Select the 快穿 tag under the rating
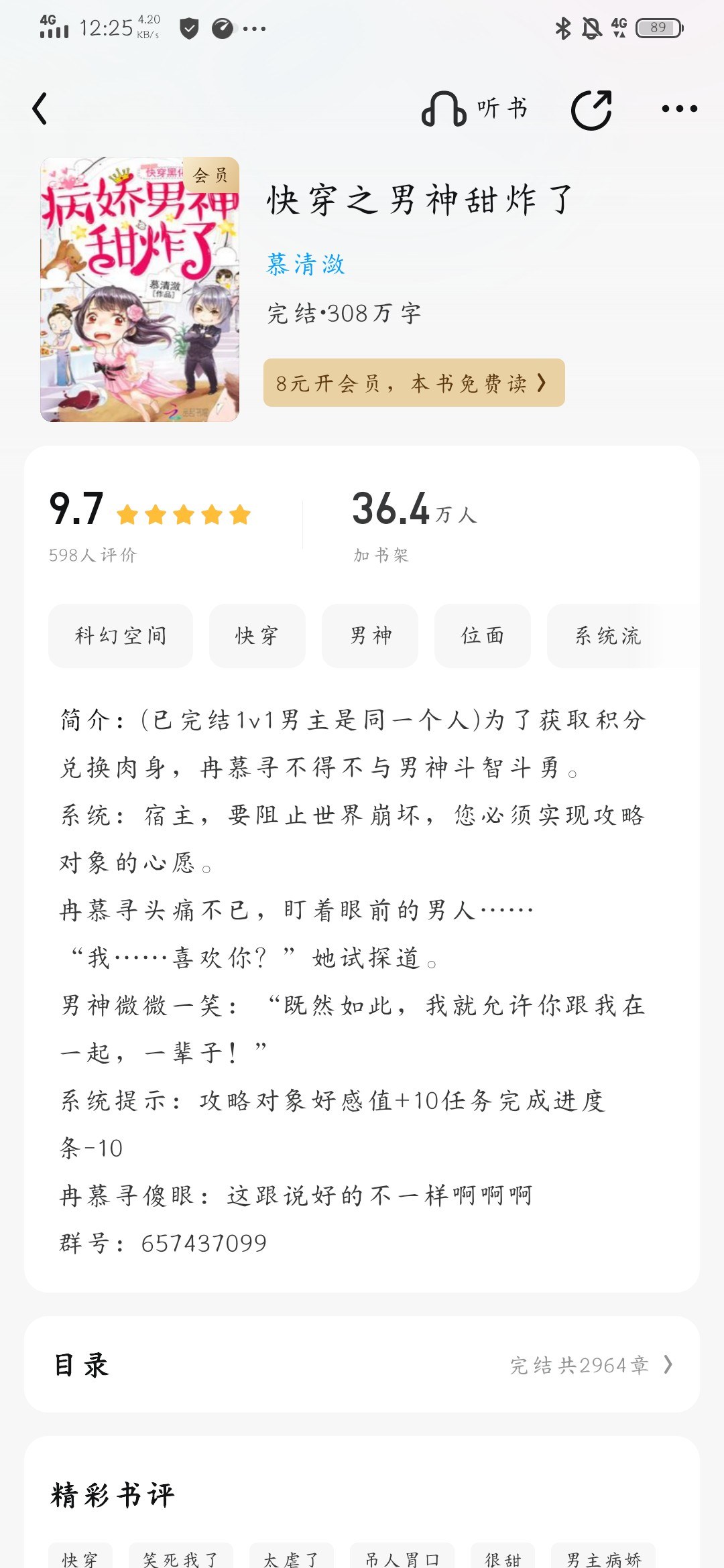The height and width of the screenshot is (1568, 724). 257,635
